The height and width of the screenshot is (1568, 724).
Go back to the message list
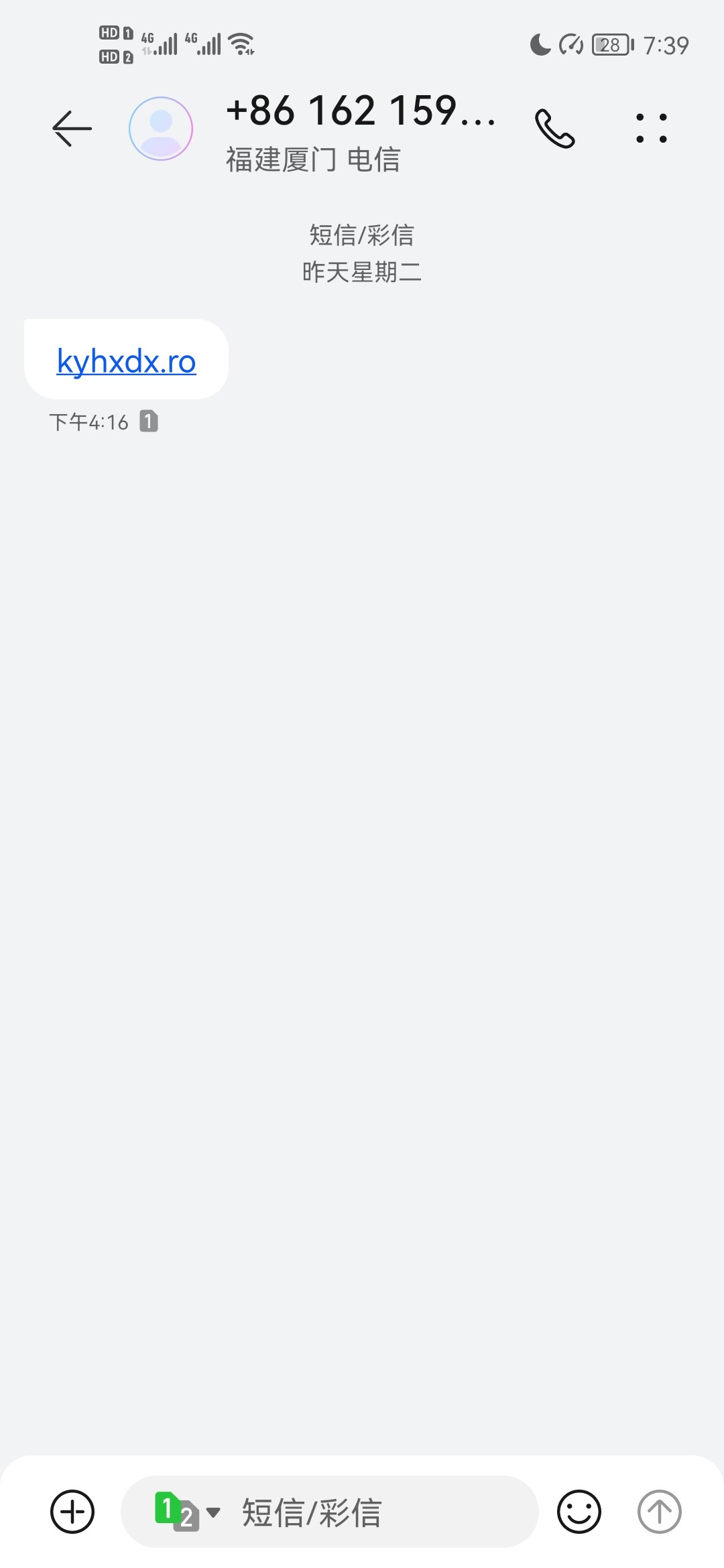coord(72,128)
